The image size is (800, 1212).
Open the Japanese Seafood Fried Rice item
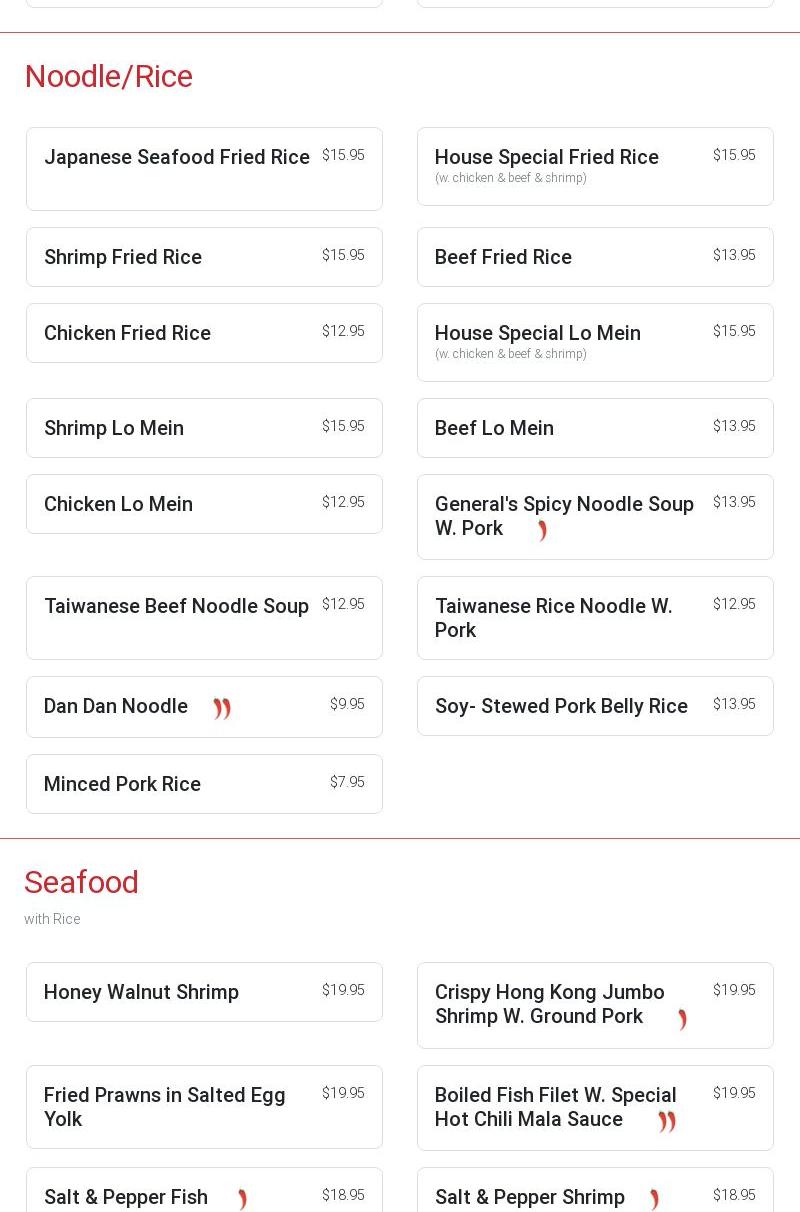click(x=204, y=168)
